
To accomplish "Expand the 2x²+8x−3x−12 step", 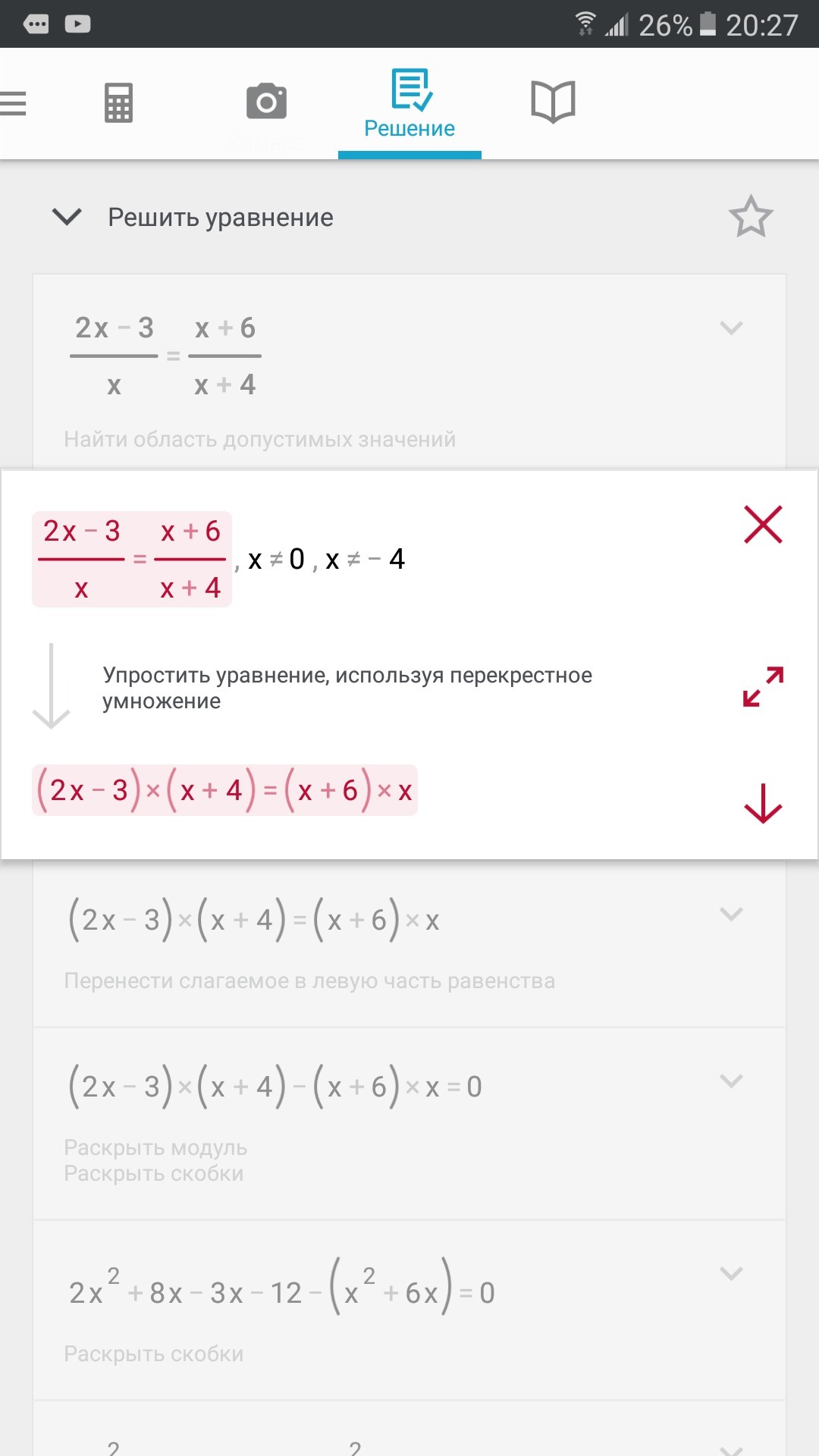I will click(731, 1274).
